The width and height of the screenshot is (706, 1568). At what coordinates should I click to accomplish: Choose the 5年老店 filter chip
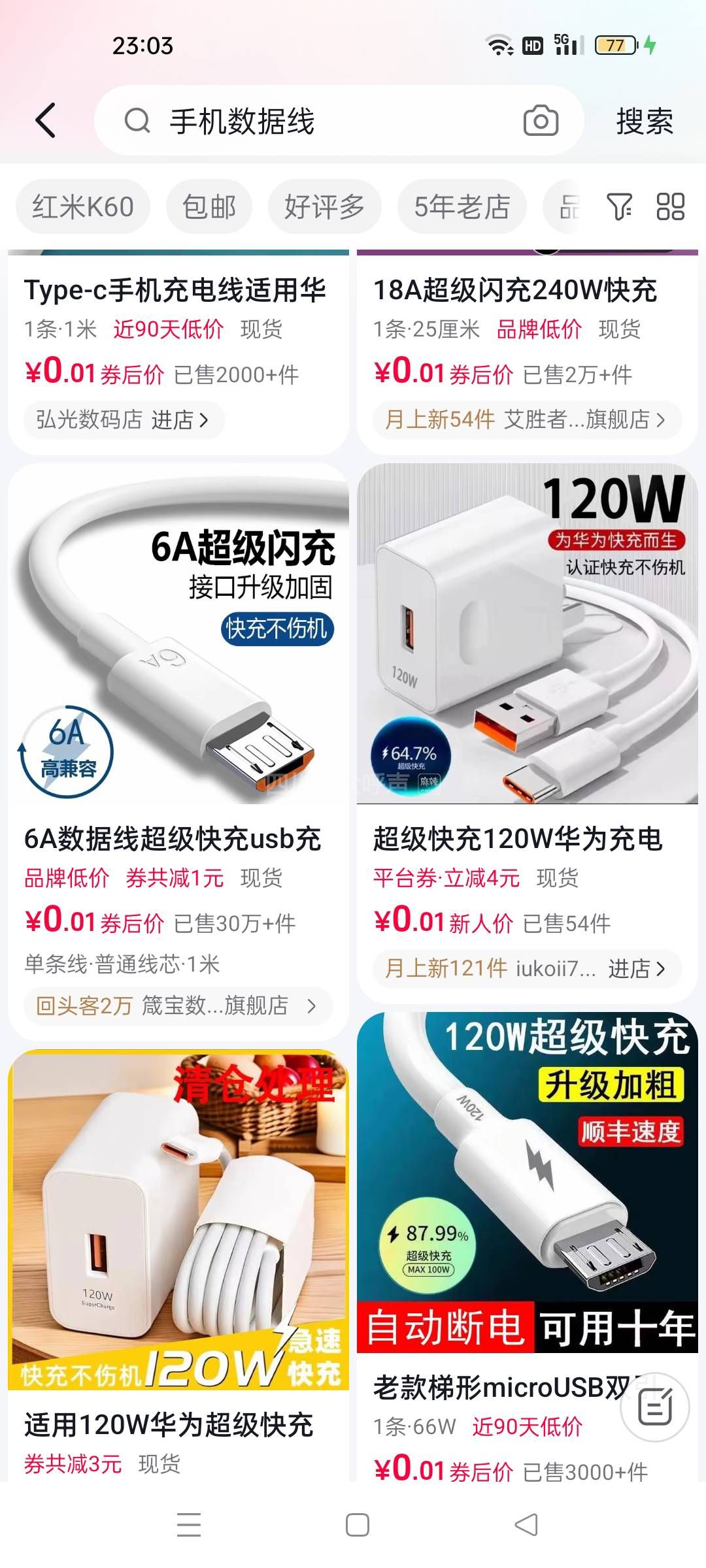tap(462, 207)
